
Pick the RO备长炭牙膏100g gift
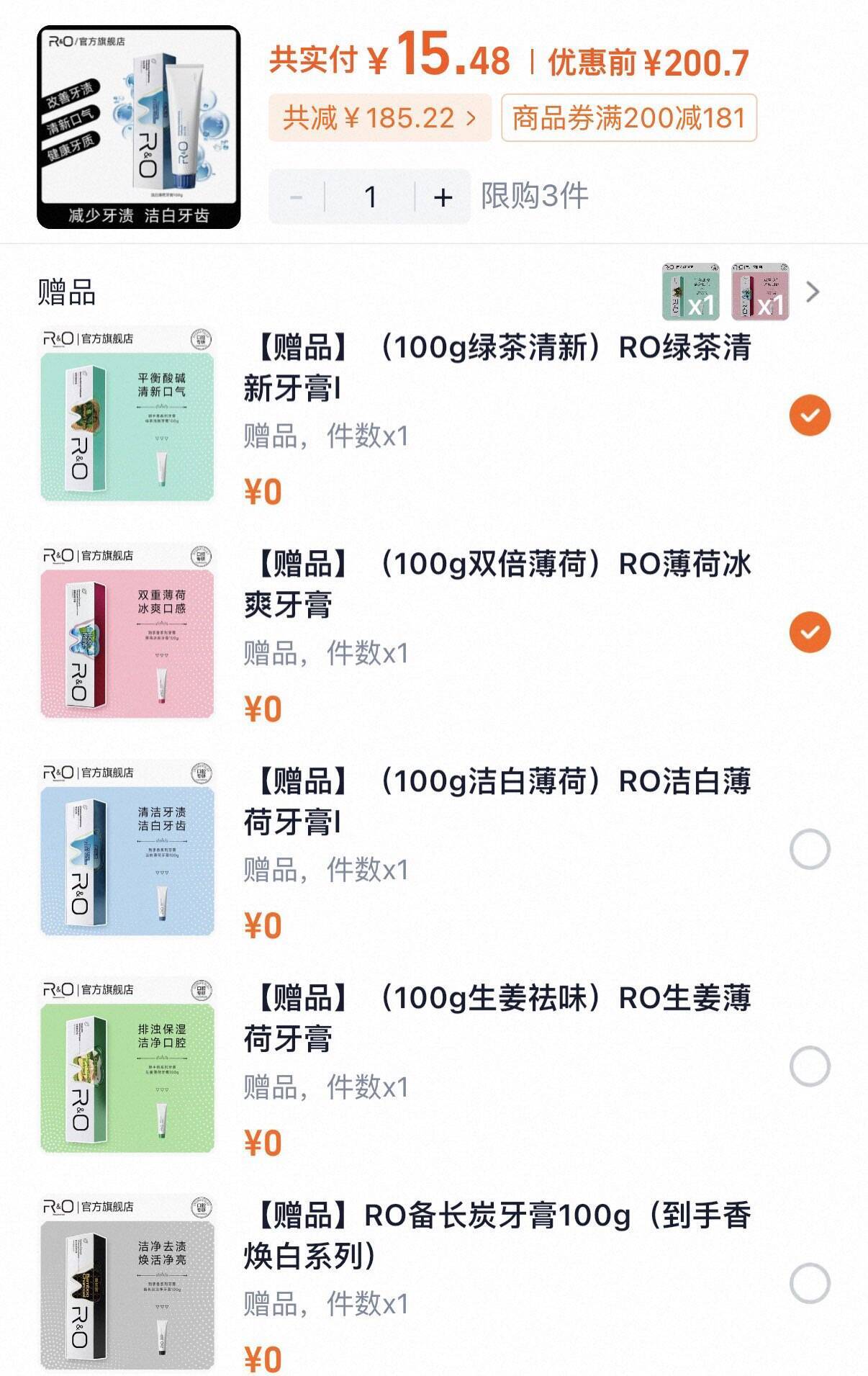click(x=810, y=1282)
